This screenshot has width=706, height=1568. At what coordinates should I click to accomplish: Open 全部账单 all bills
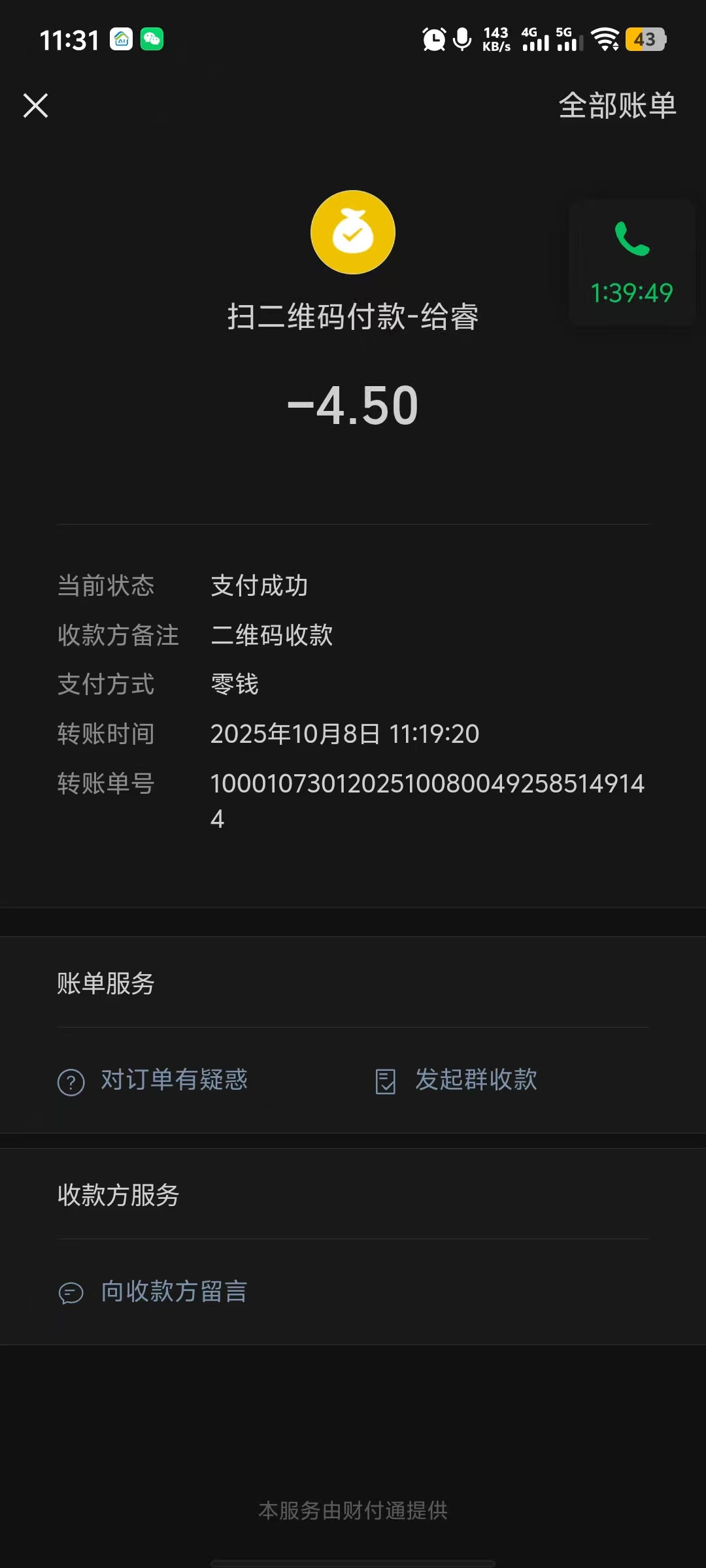616,105
